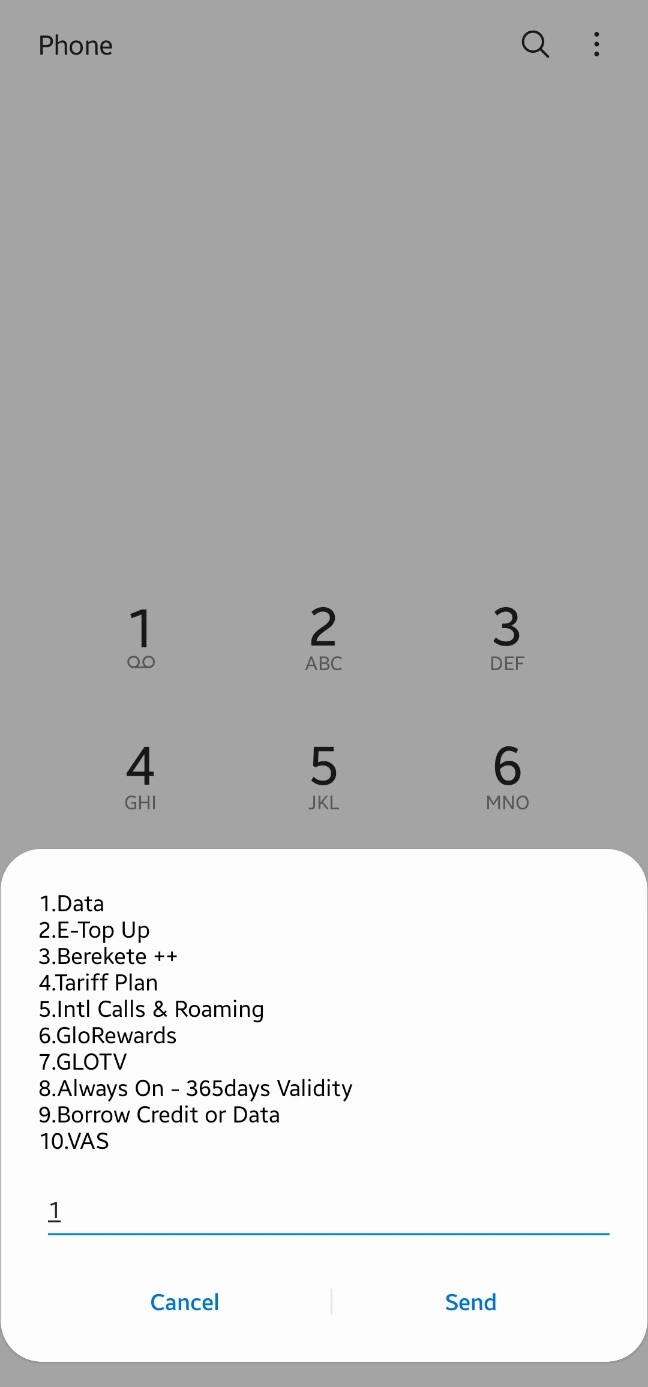
Task: Select the 5 JKL dialpad key
Action: 324,778
